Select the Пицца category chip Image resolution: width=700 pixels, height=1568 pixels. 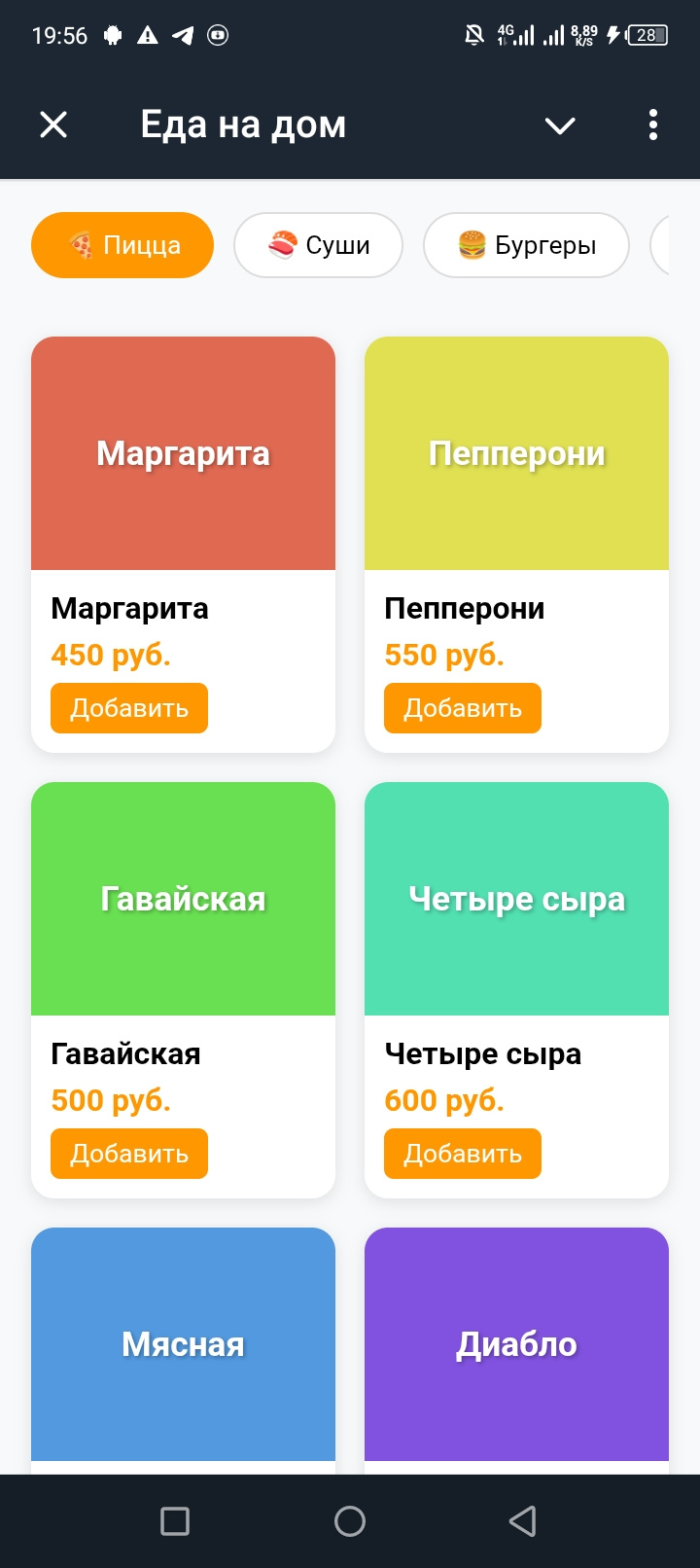[x=122, y=245]
